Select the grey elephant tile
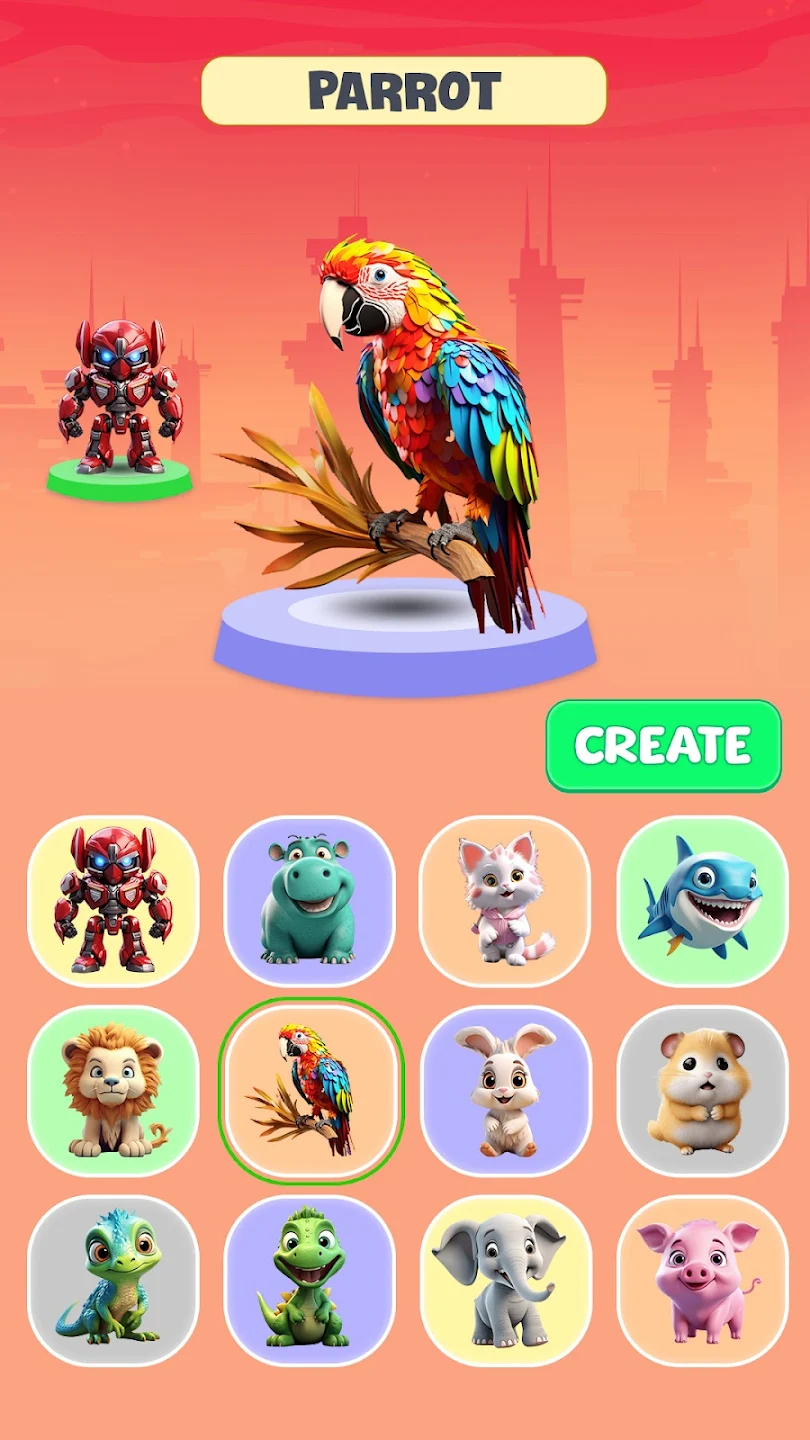Image resolution: width=810 pixels, height=1440 pixels. [505, 1281]
